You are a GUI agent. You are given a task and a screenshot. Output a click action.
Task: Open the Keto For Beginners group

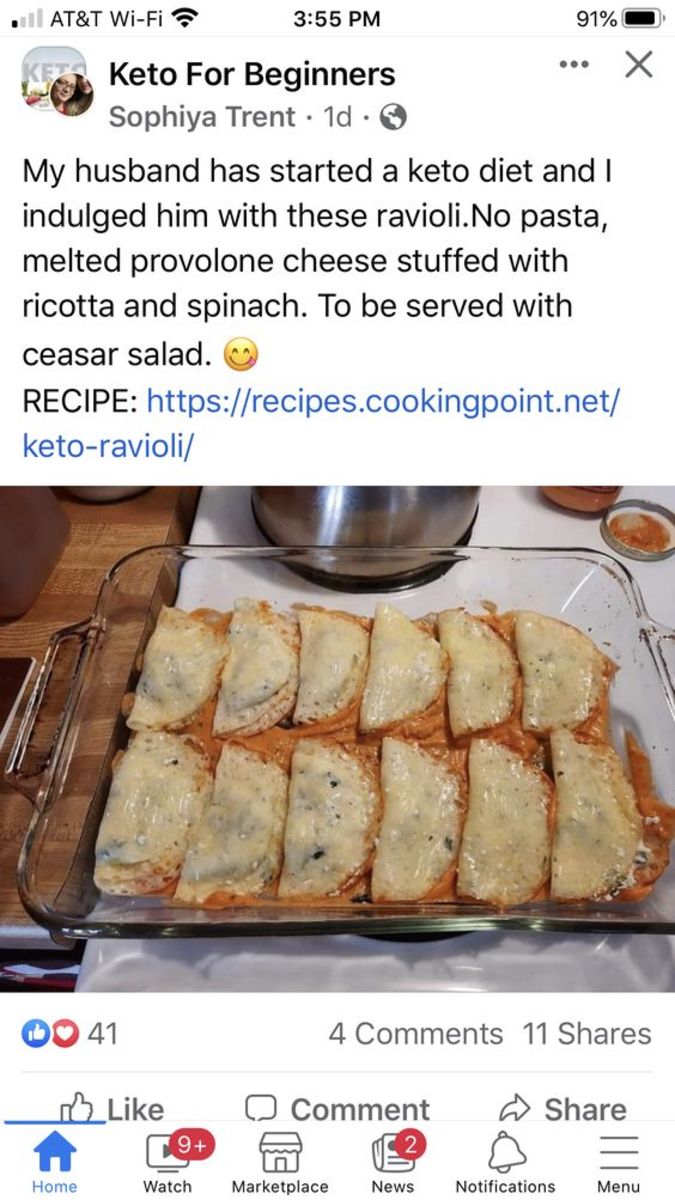tap(251, 74)
